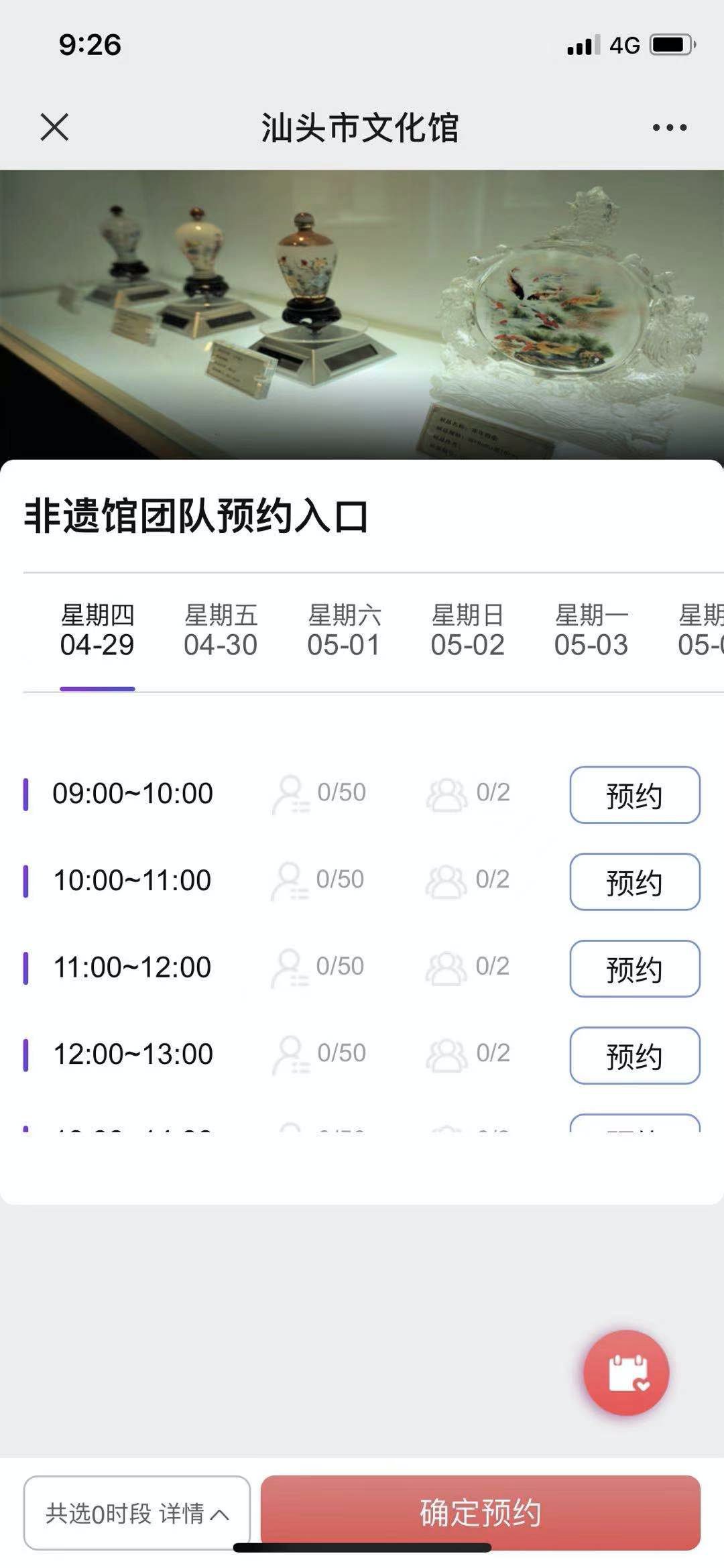The height and width of the screenshot is (1568, 724).
Task: Tap 预约 for the 10:00~11:00 slot
Action: tap(634, 882)
